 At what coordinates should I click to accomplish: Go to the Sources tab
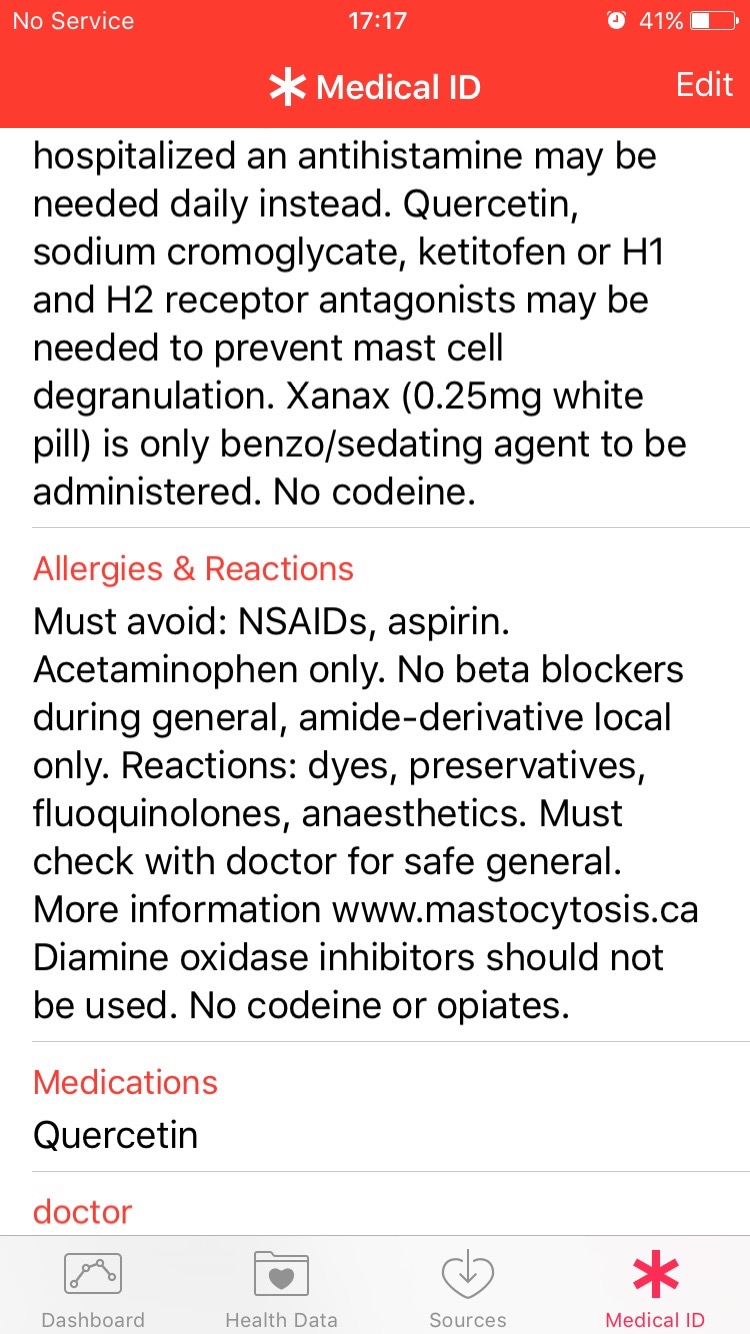[468, 1288]
